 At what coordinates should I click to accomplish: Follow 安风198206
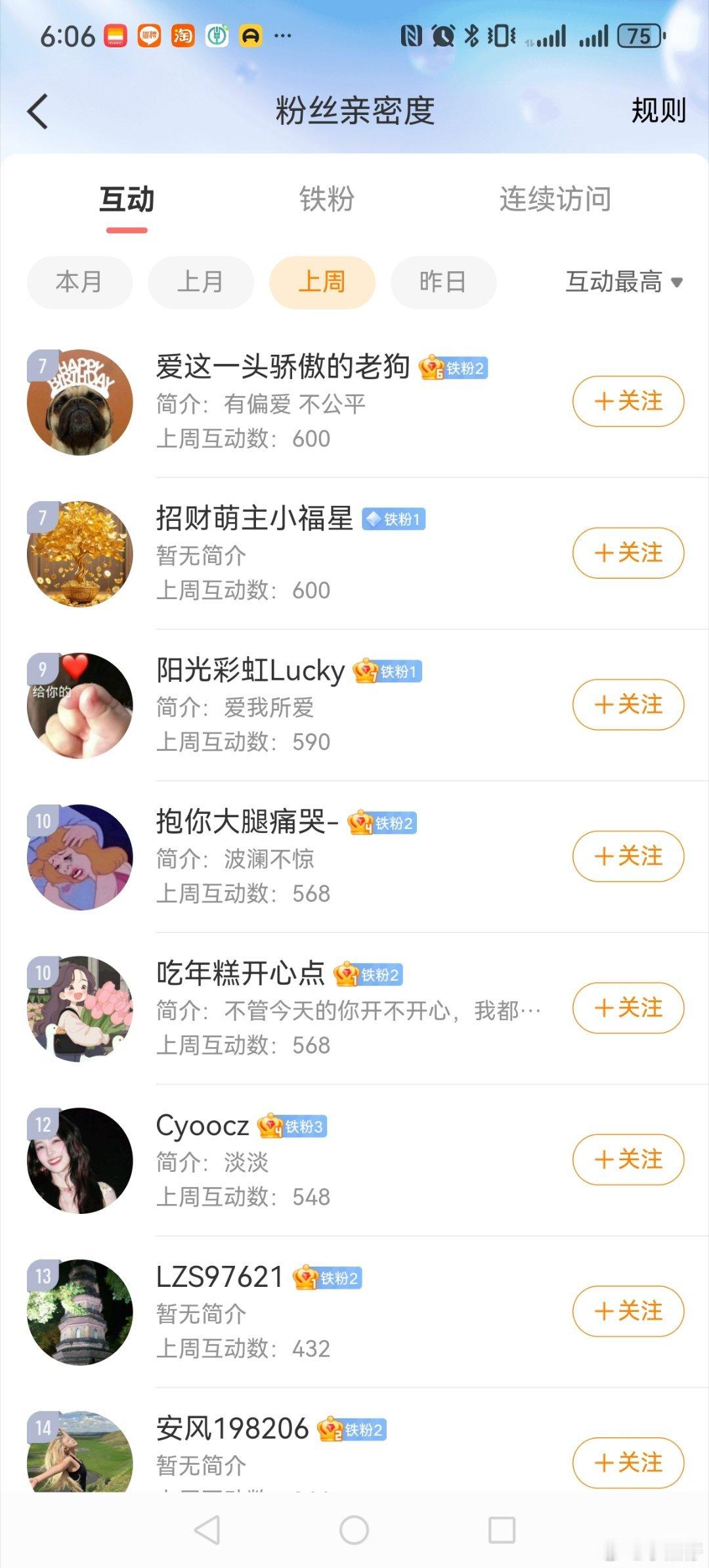coord(628,1464)
